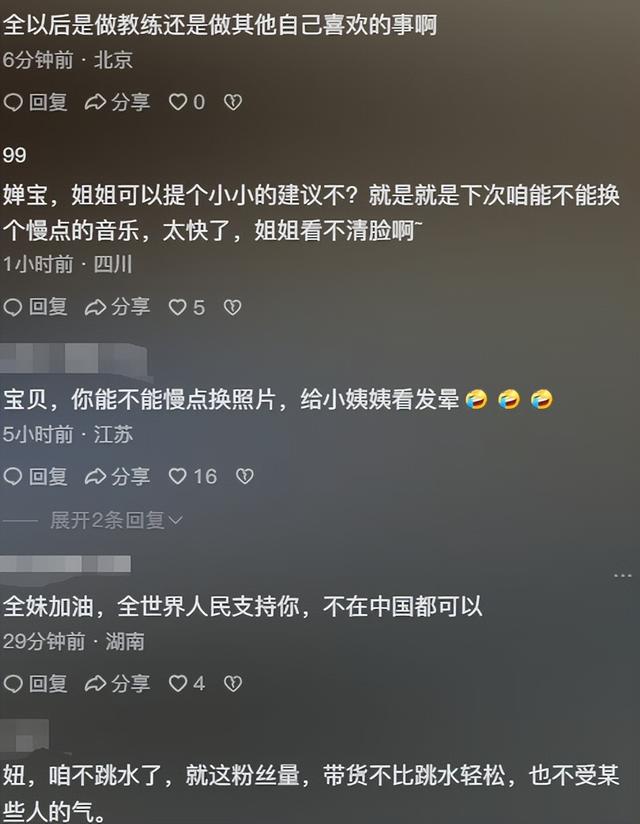Reply to the Beijing comment
The height and width of the screenshot is (824, 640).
click(x=35, y=101)
